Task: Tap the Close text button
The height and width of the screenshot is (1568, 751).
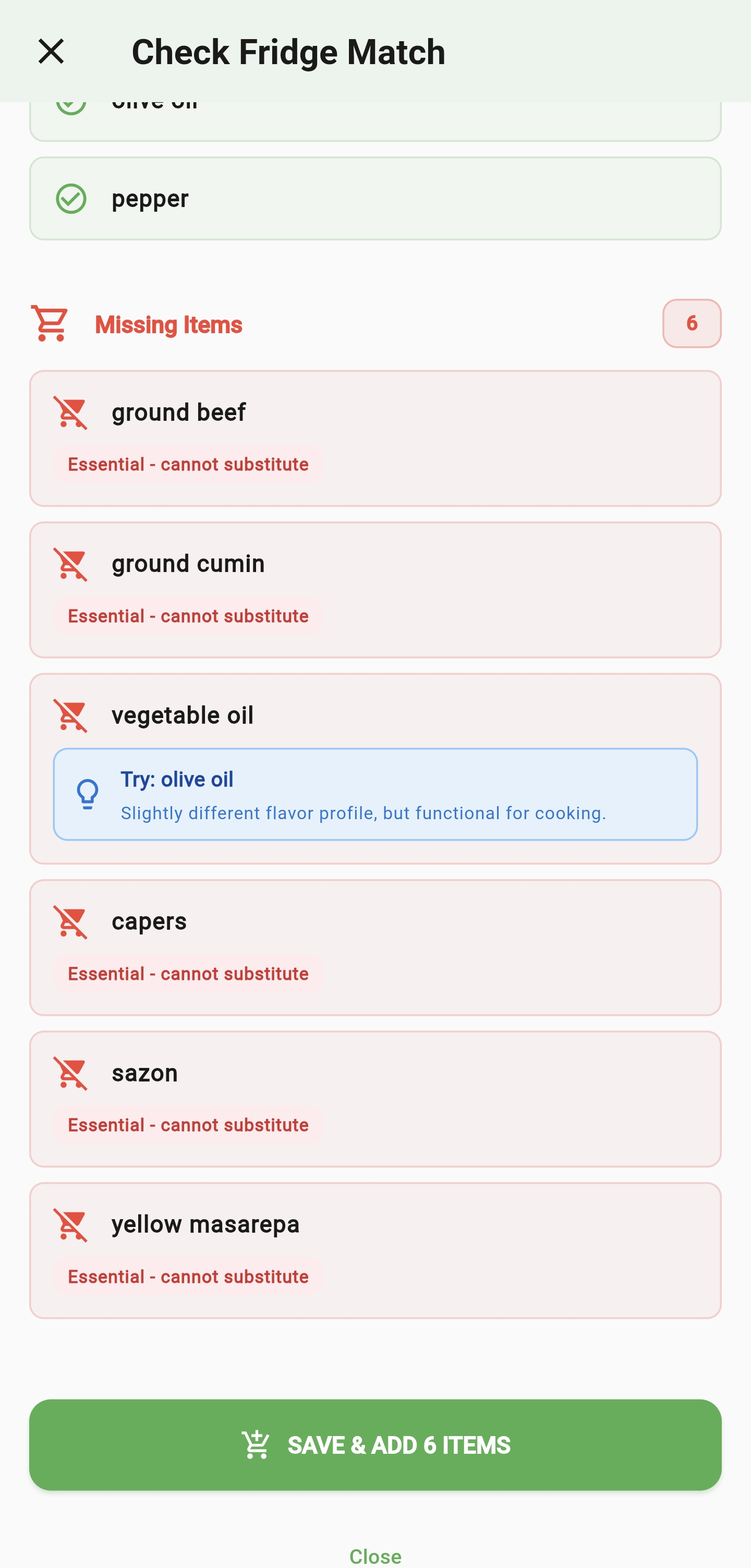Action: tap(375, 1554)
